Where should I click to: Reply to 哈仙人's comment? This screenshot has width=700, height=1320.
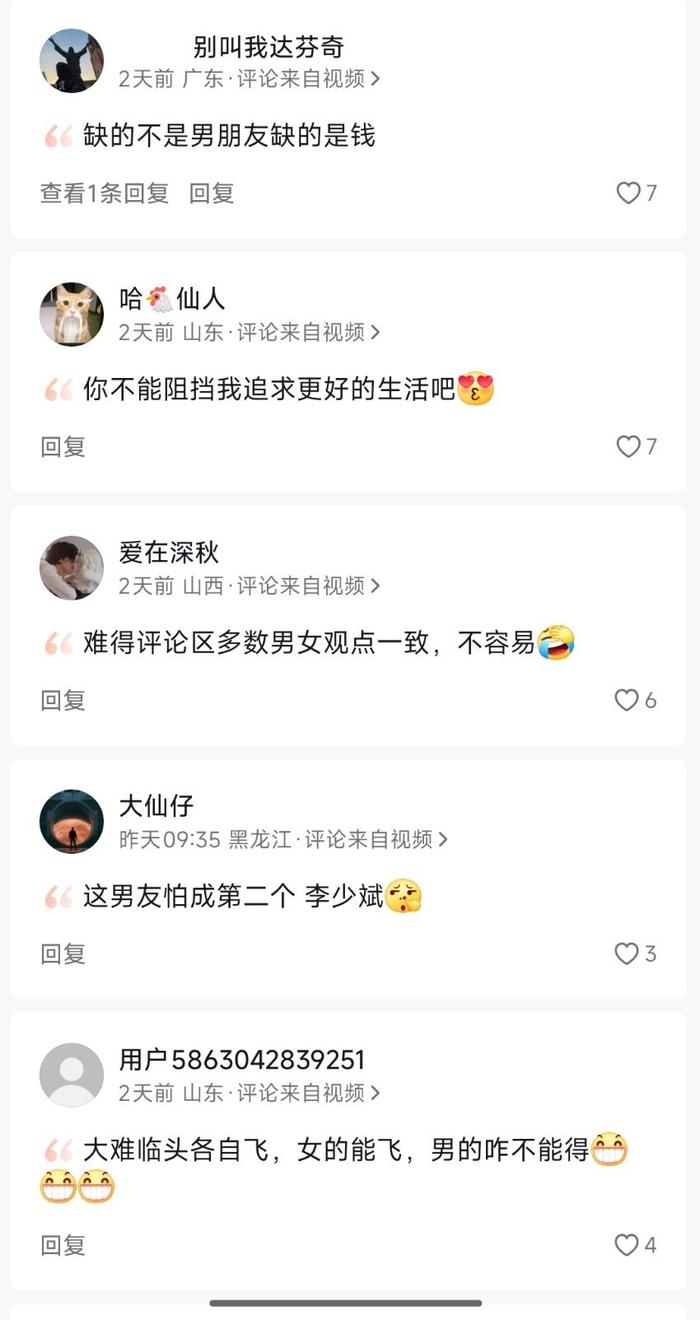click(x=63, y=447)
